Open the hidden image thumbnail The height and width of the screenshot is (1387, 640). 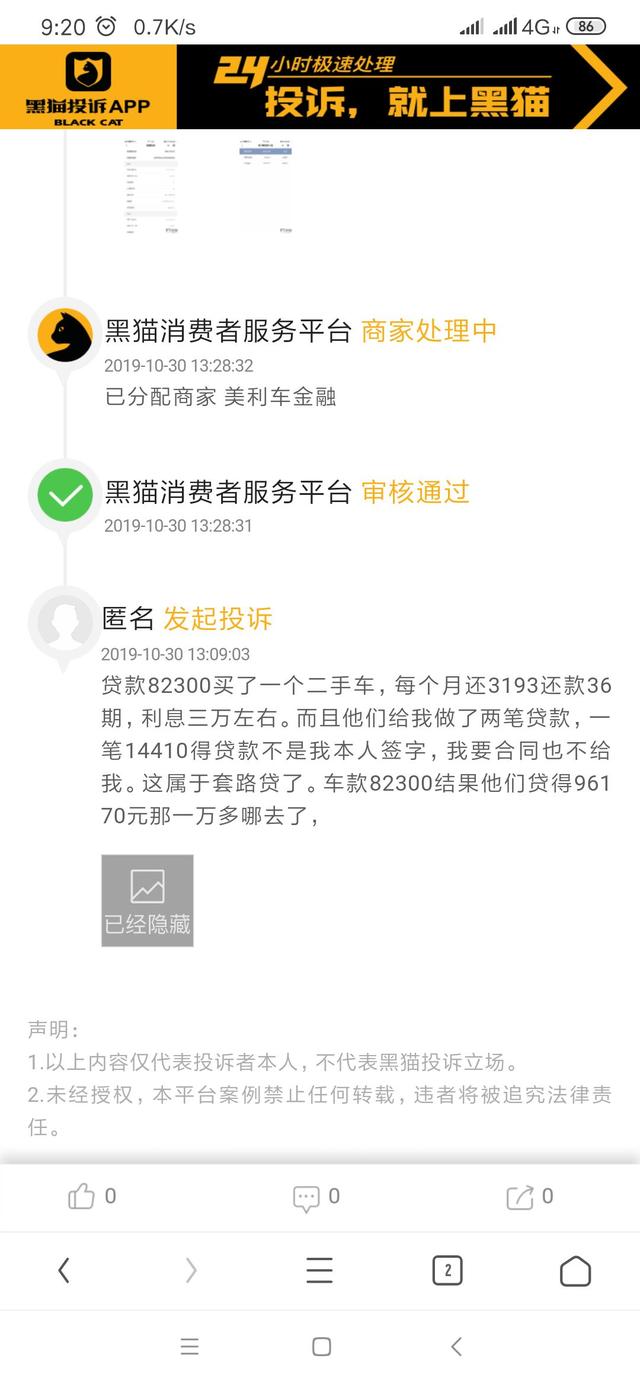tap(147, 900)
